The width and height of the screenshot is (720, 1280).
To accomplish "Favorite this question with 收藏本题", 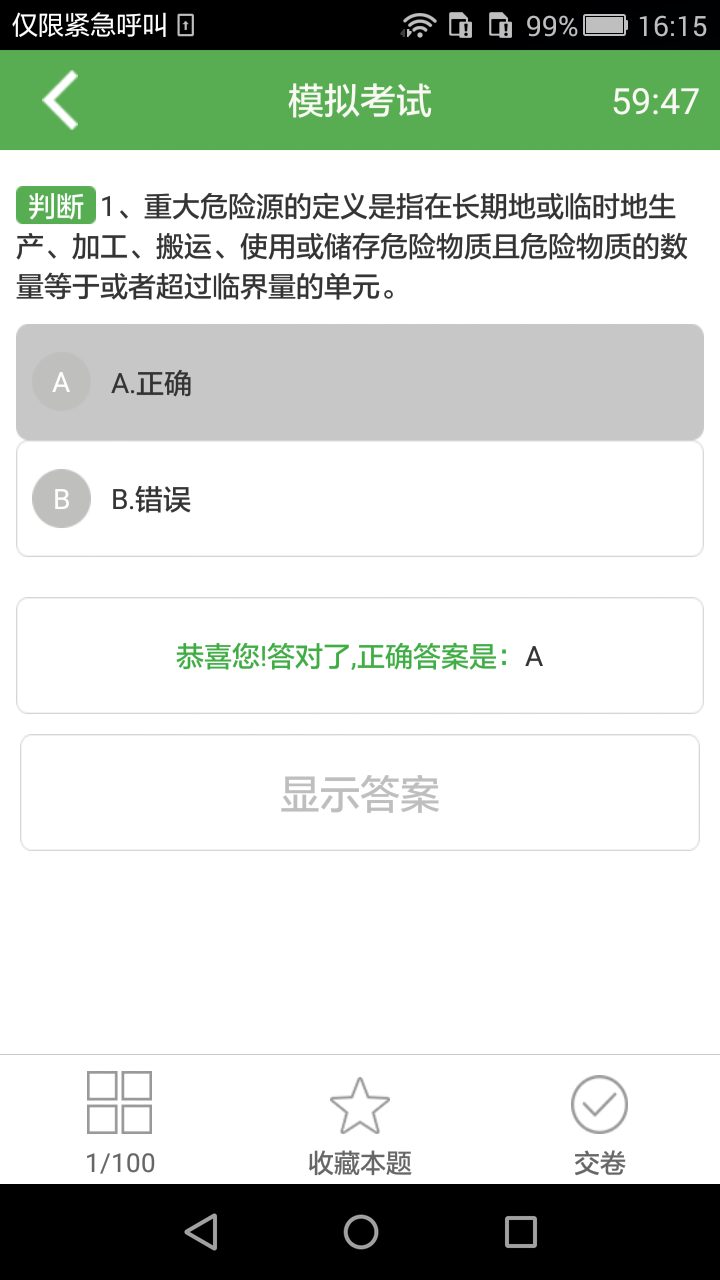I will [360, 1121].
